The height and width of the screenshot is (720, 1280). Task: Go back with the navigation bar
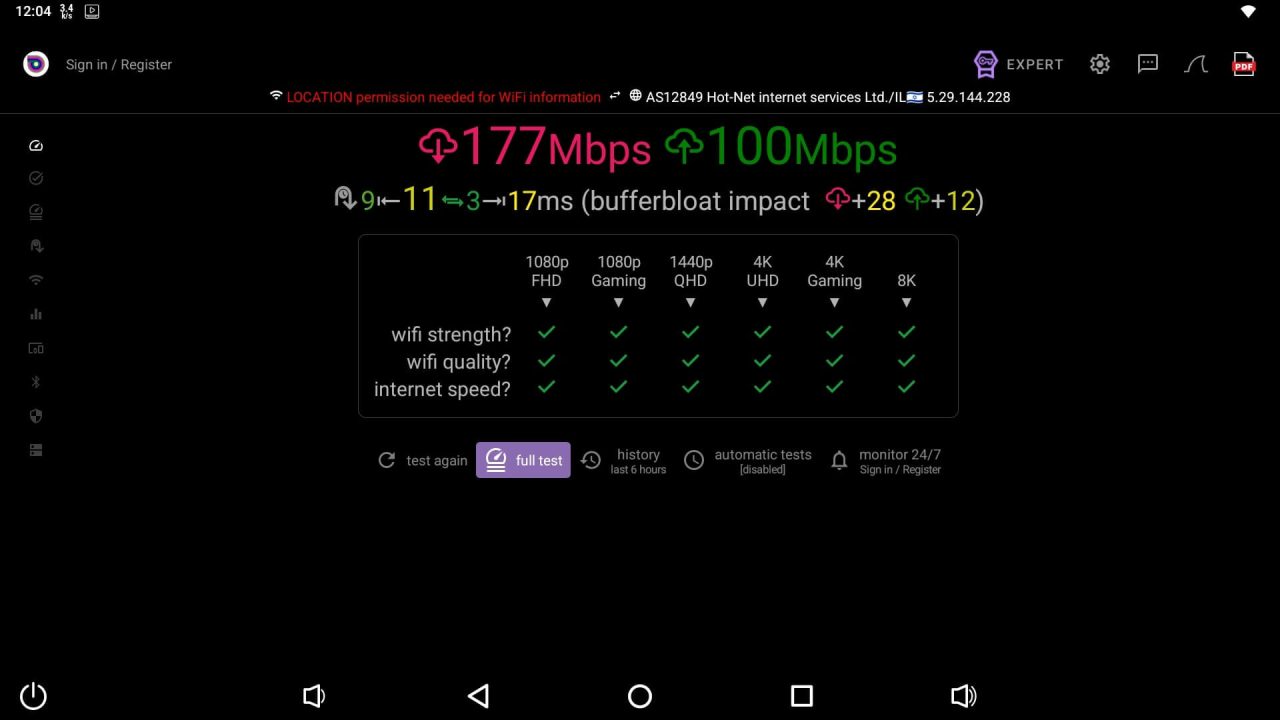coord(478,696)
